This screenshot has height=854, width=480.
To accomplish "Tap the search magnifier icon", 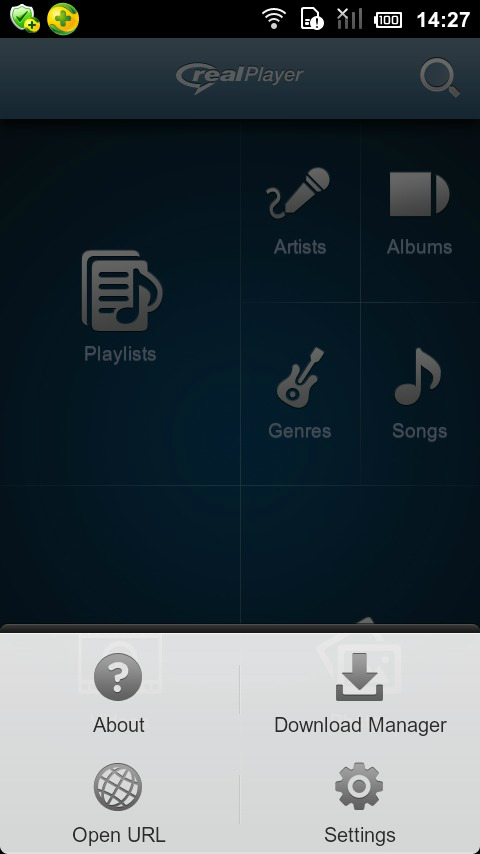I will (439, 78).
